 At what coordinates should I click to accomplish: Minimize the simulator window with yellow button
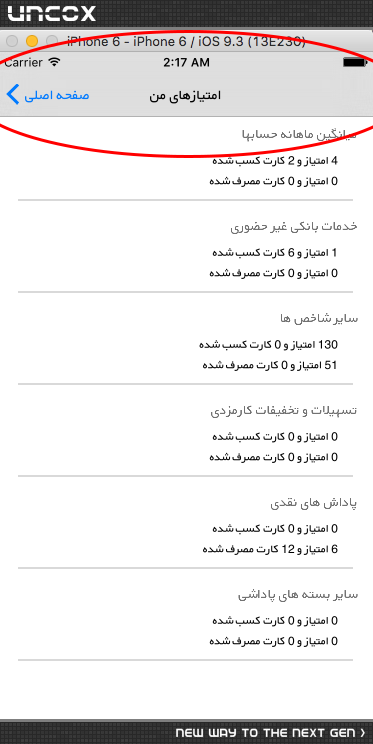coord(32,41)
